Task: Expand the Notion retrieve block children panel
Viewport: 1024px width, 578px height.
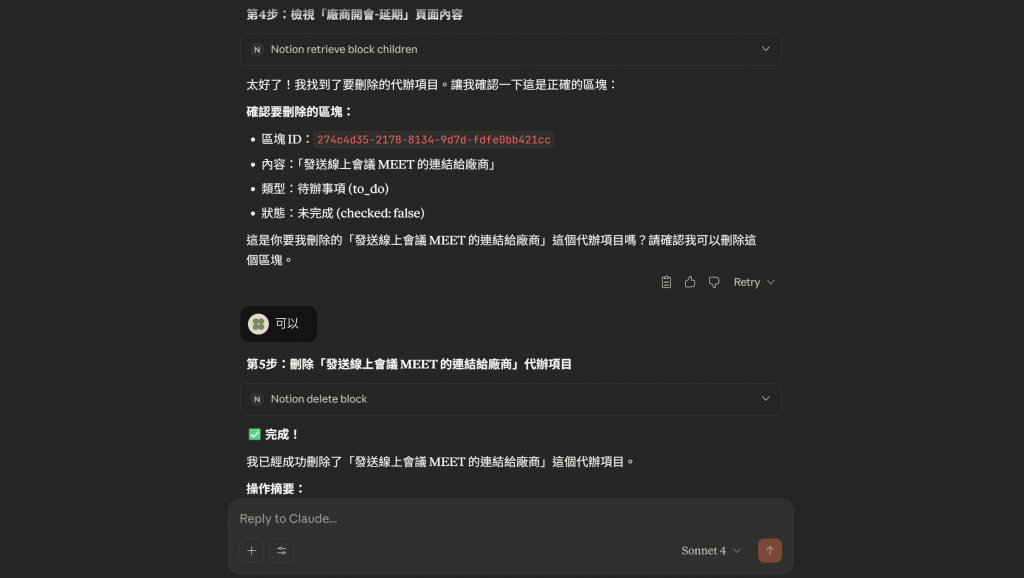Action: (x=765, y=49)
